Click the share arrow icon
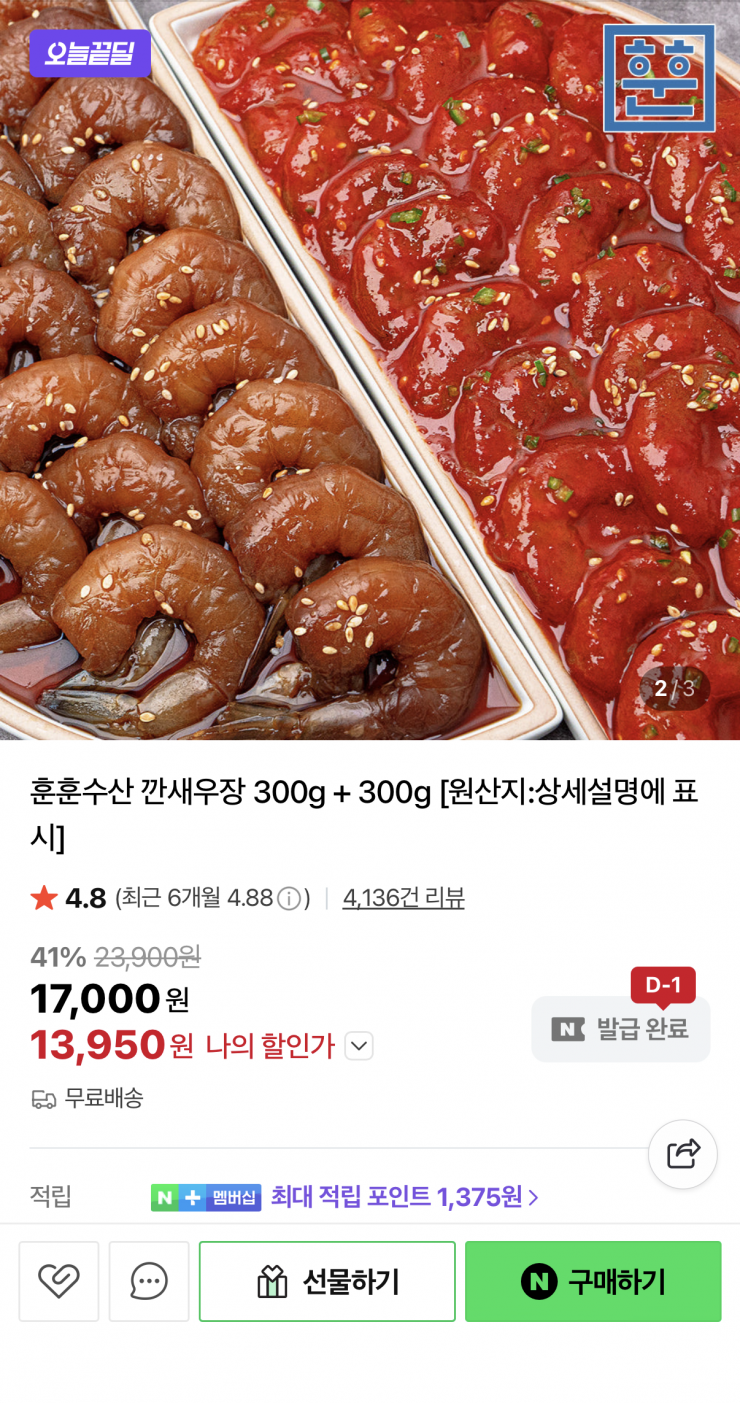Screen dimensions: 740x1403 683,1154
